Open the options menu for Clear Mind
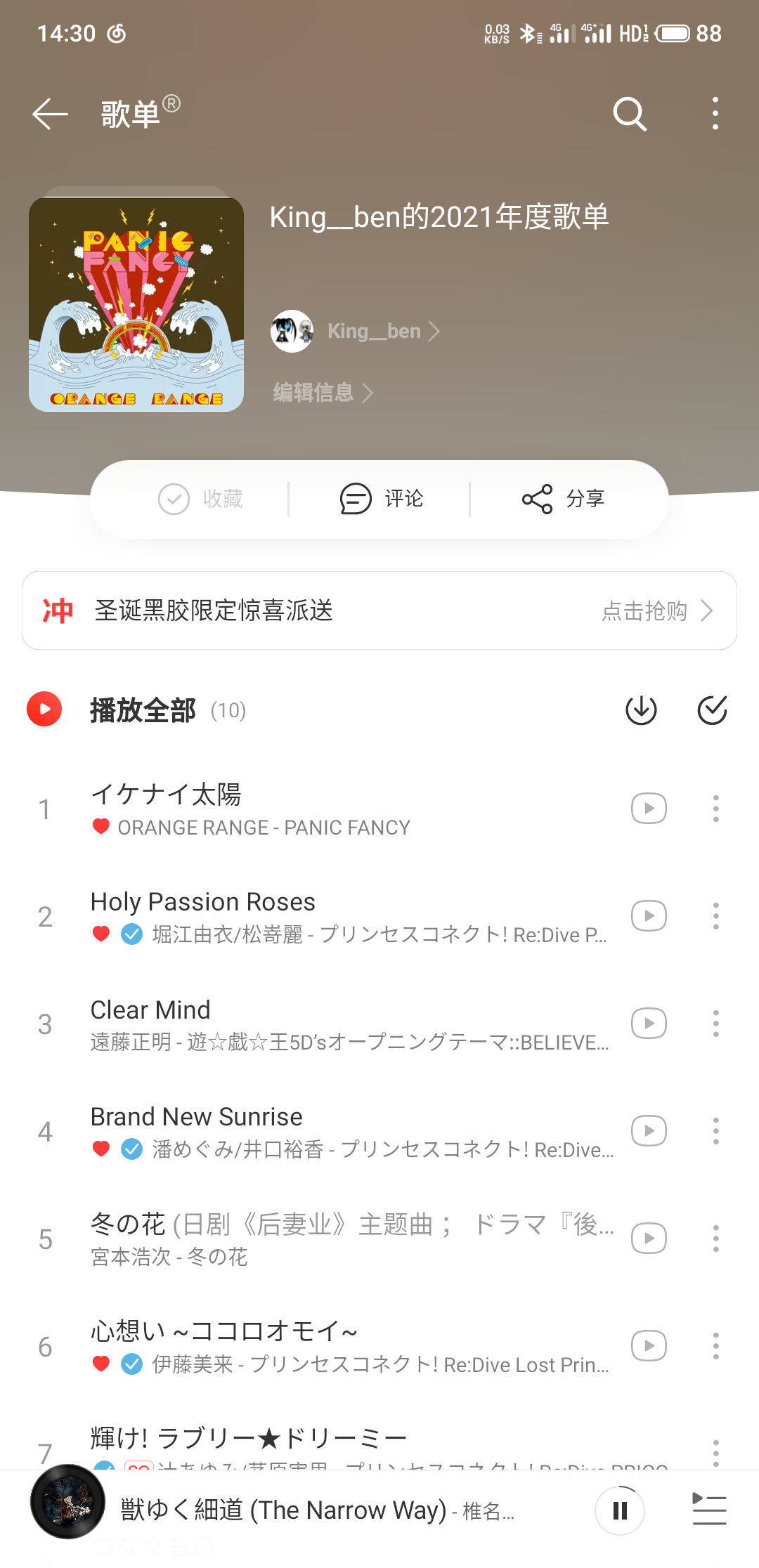This screenshot has height=1568, width=759. (715, 1024)
